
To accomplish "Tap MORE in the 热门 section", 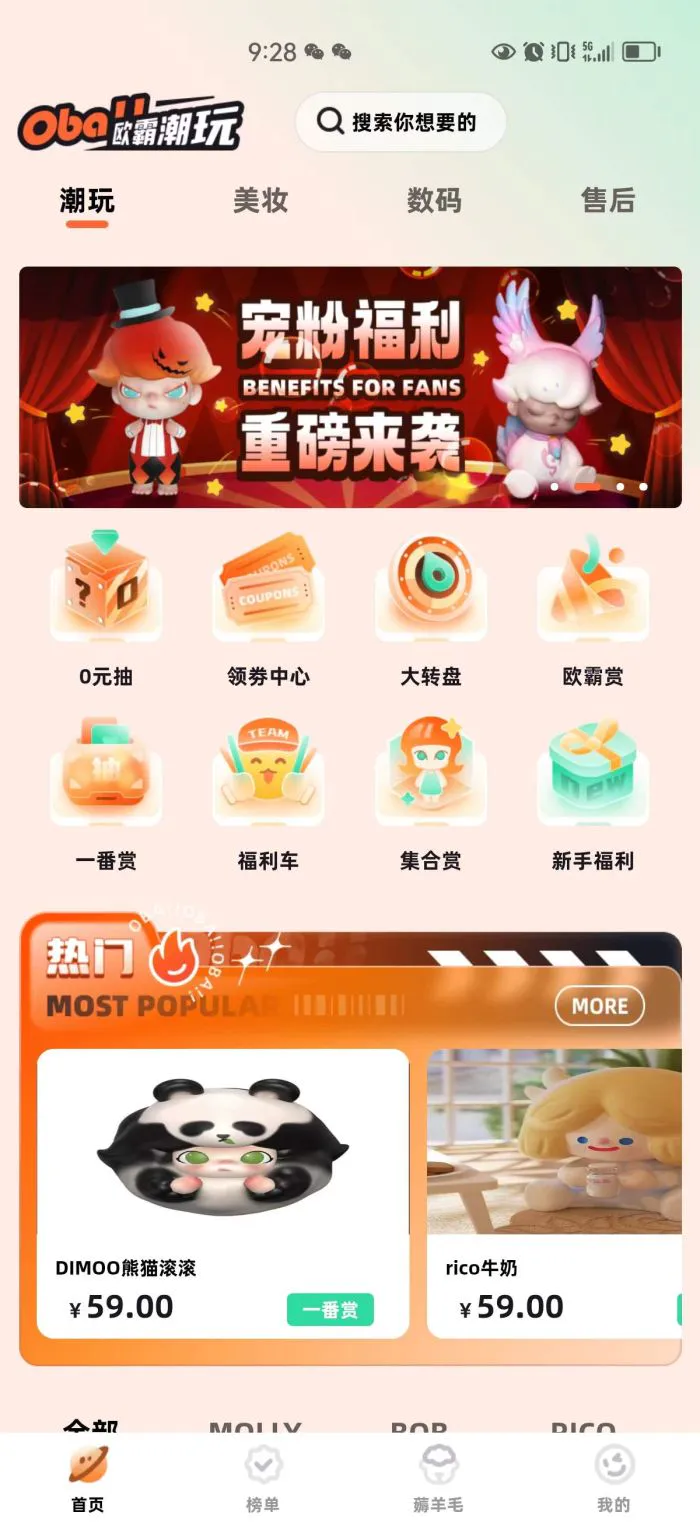I will [599, 1006].
